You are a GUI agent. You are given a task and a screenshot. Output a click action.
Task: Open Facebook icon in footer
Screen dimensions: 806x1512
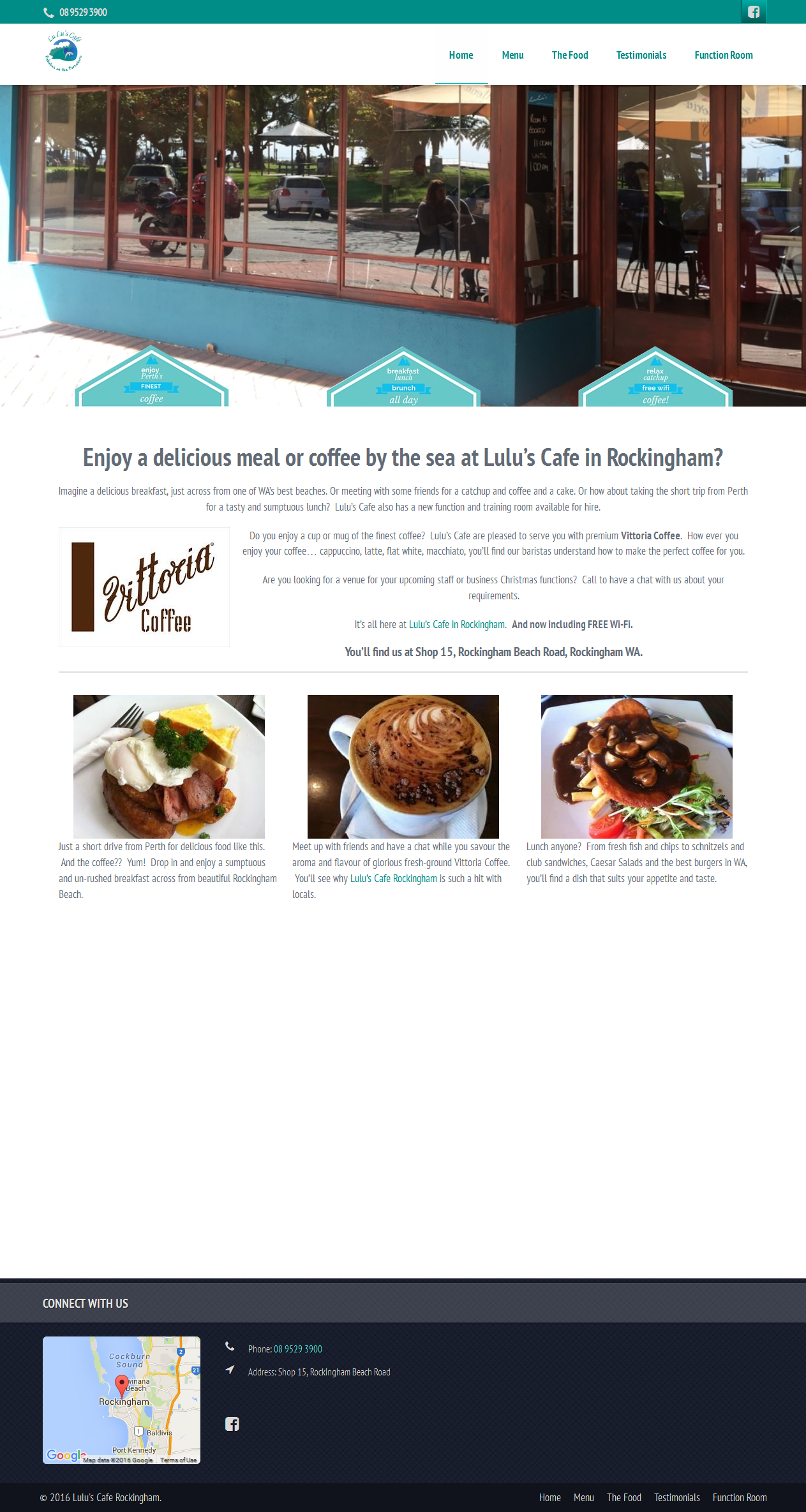pos(232,1424)
